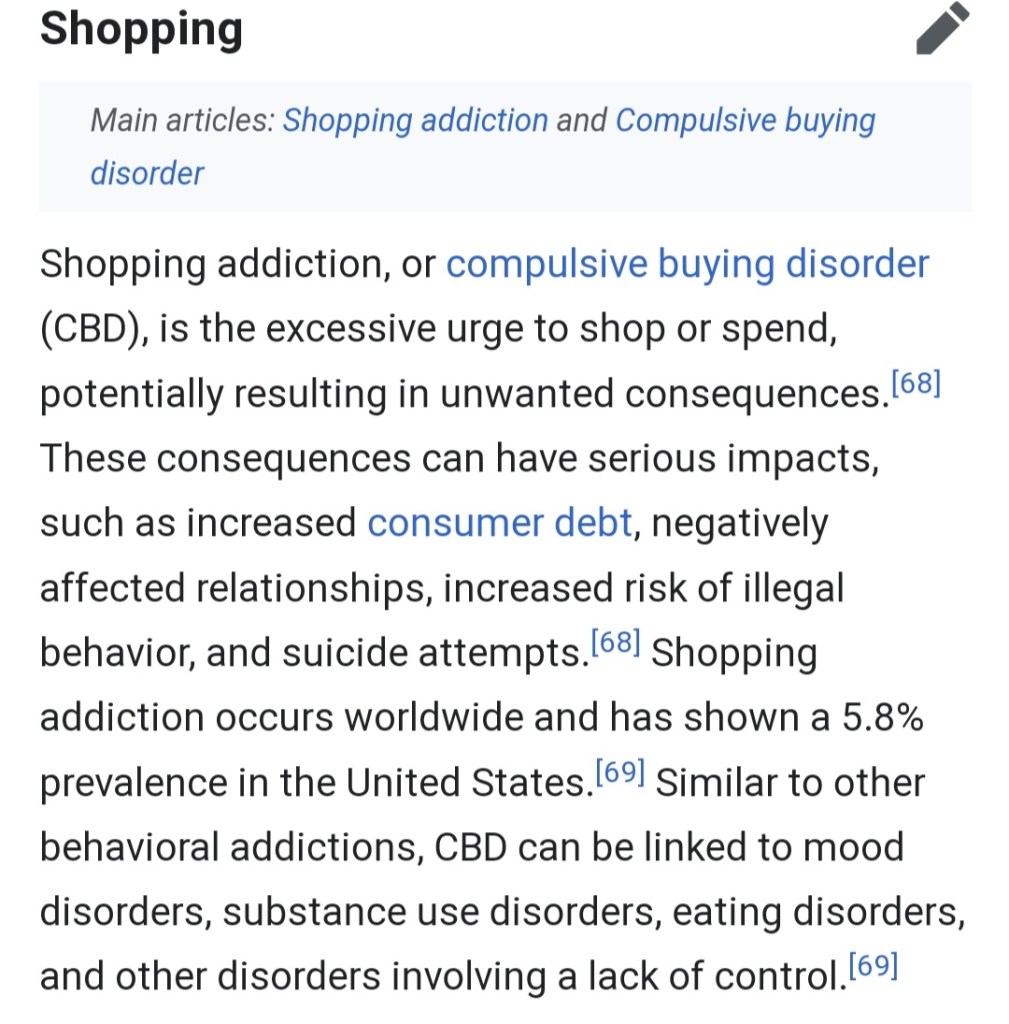Edit the Shopping section with the pencil

(942, 29)
